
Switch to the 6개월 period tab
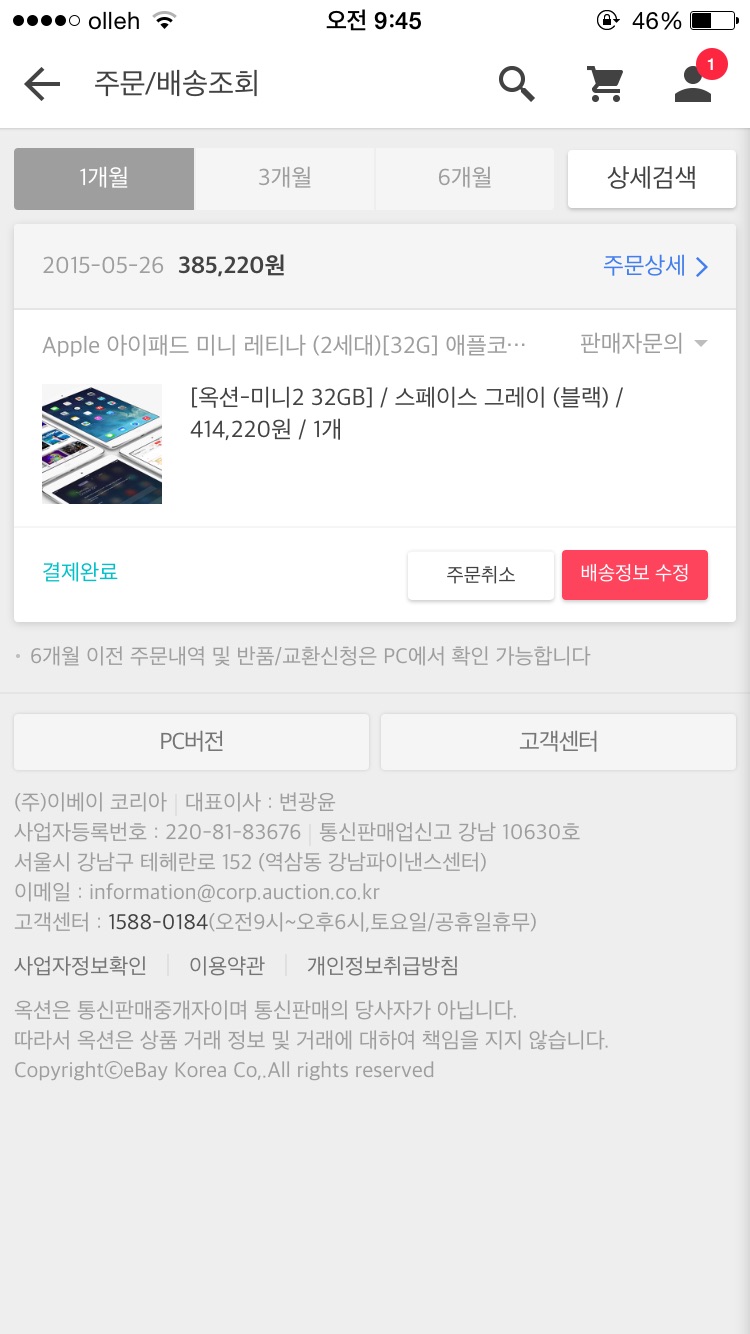pyautogui.click(x=464, y=179)
